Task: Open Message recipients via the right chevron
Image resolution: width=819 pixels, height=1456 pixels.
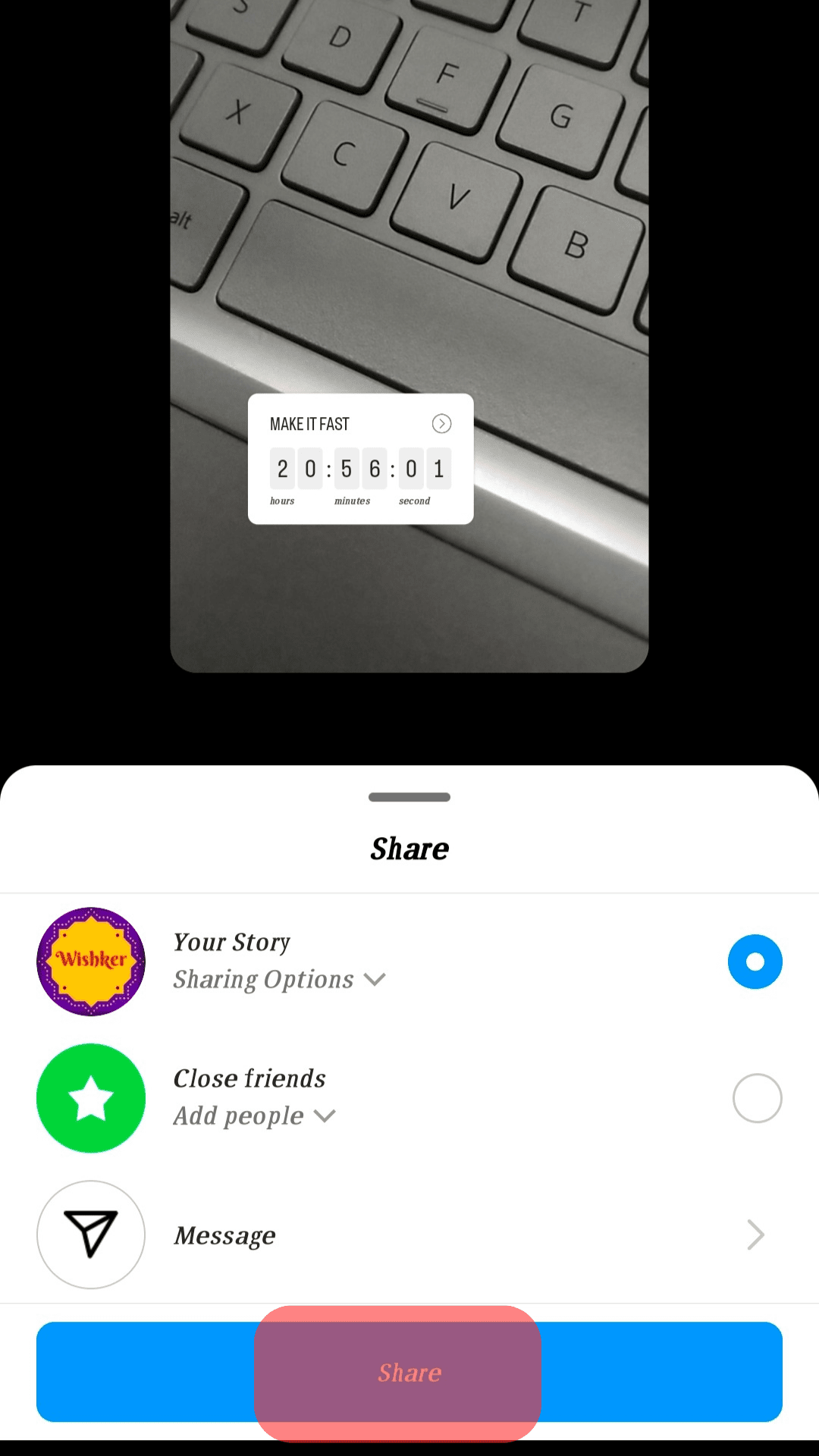Action: pyautogui.click(x=755, y=1235)
